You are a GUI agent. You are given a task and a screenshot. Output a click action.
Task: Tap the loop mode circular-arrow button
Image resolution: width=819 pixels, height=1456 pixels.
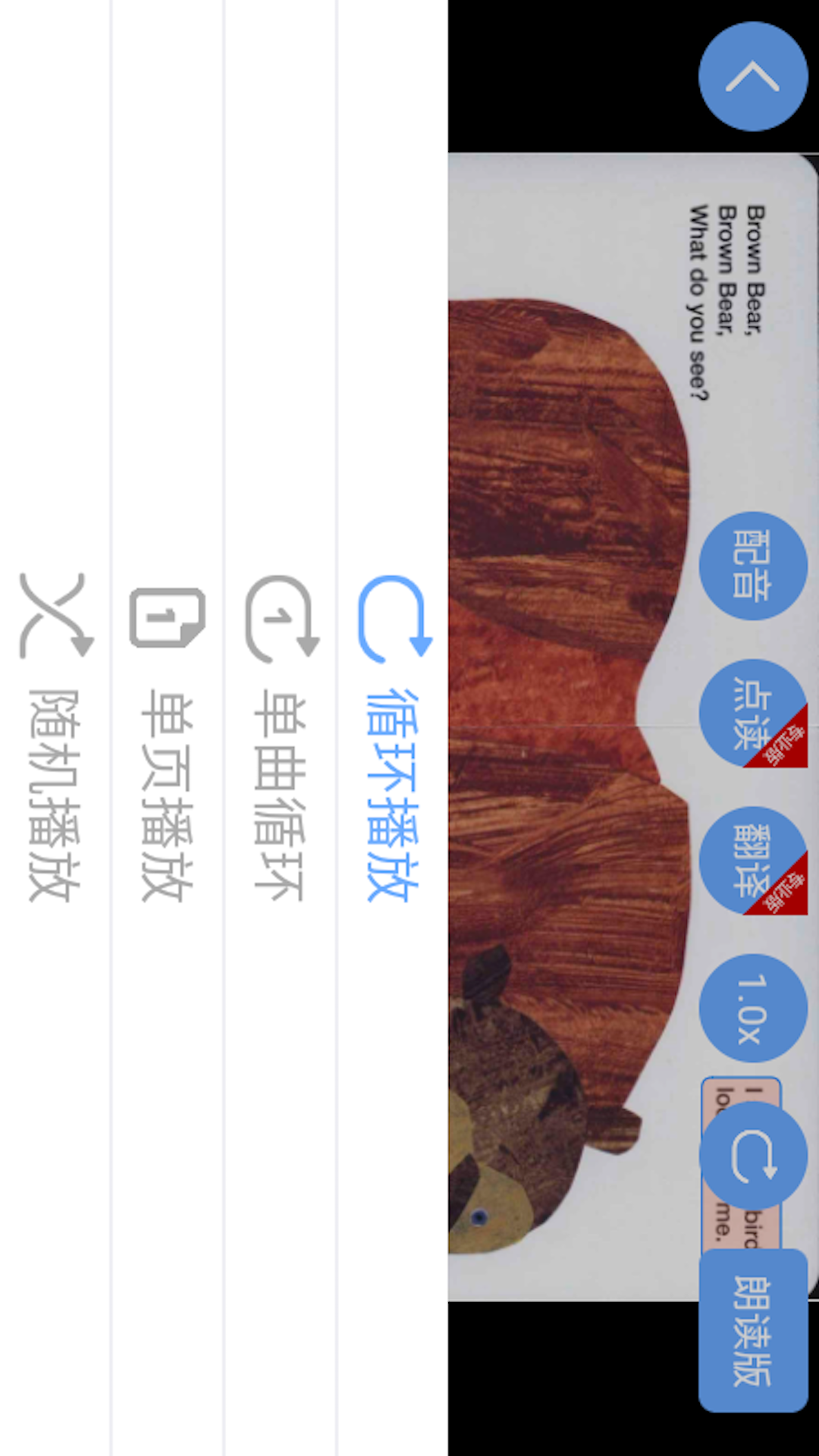752,1156
